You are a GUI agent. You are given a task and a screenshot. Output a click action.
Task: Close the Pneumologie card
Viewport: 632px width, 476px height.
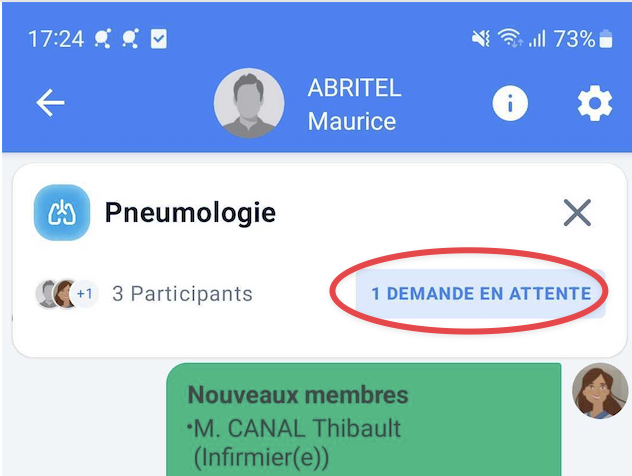577,212
